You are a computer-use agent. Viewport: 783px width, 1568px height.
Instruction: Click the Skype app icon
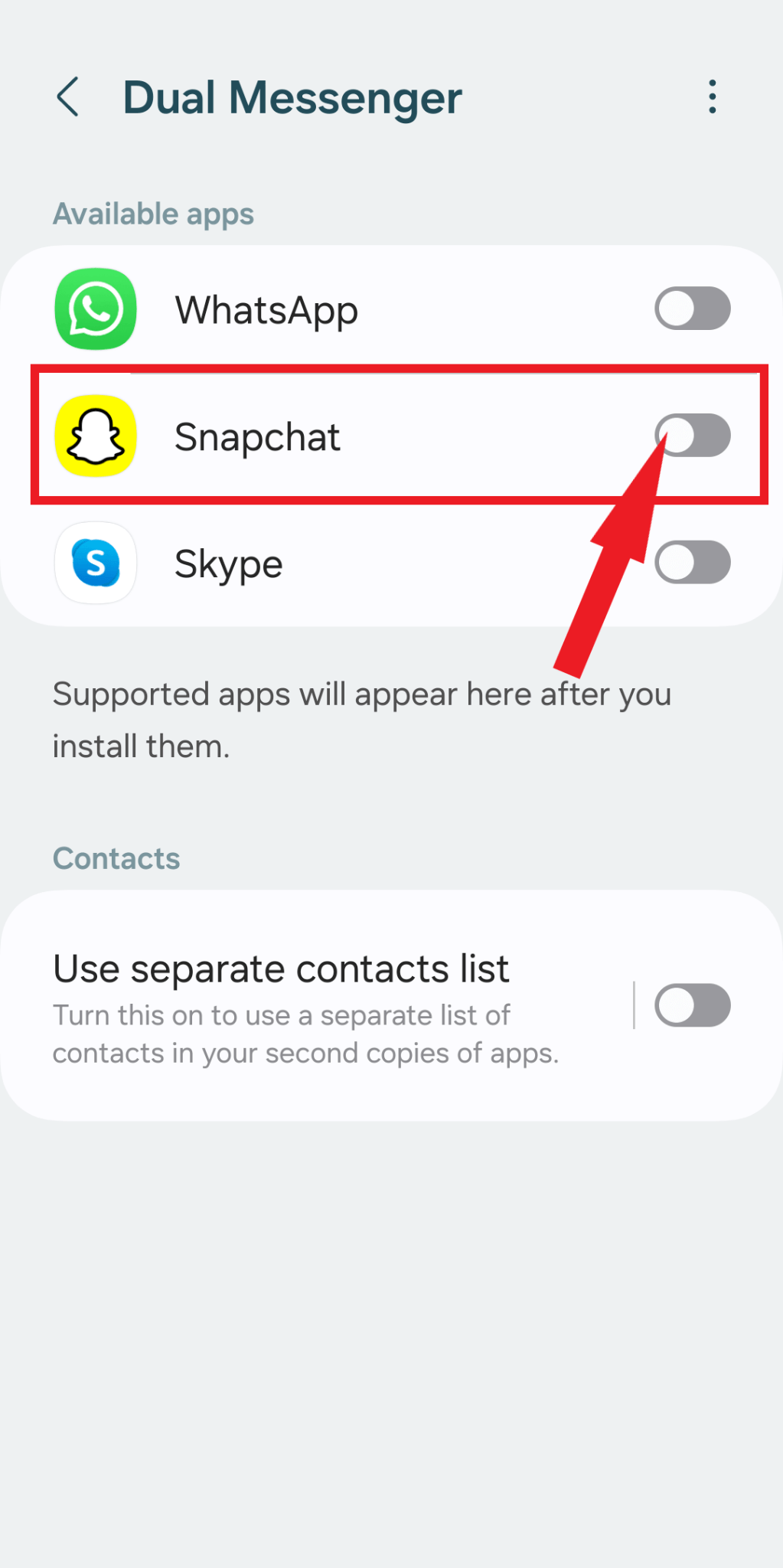click(94, 563)
